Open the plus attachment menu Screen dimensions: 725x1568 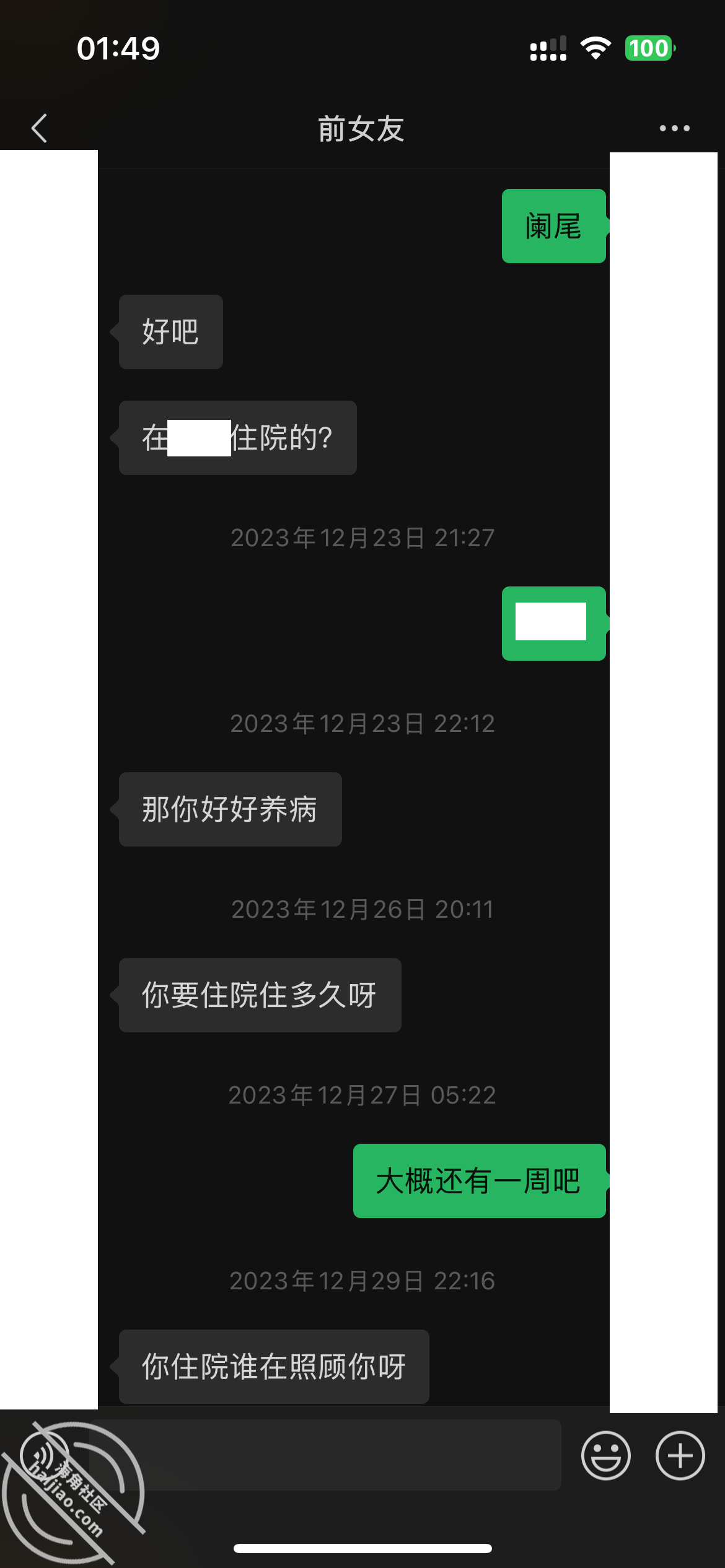680,1455
